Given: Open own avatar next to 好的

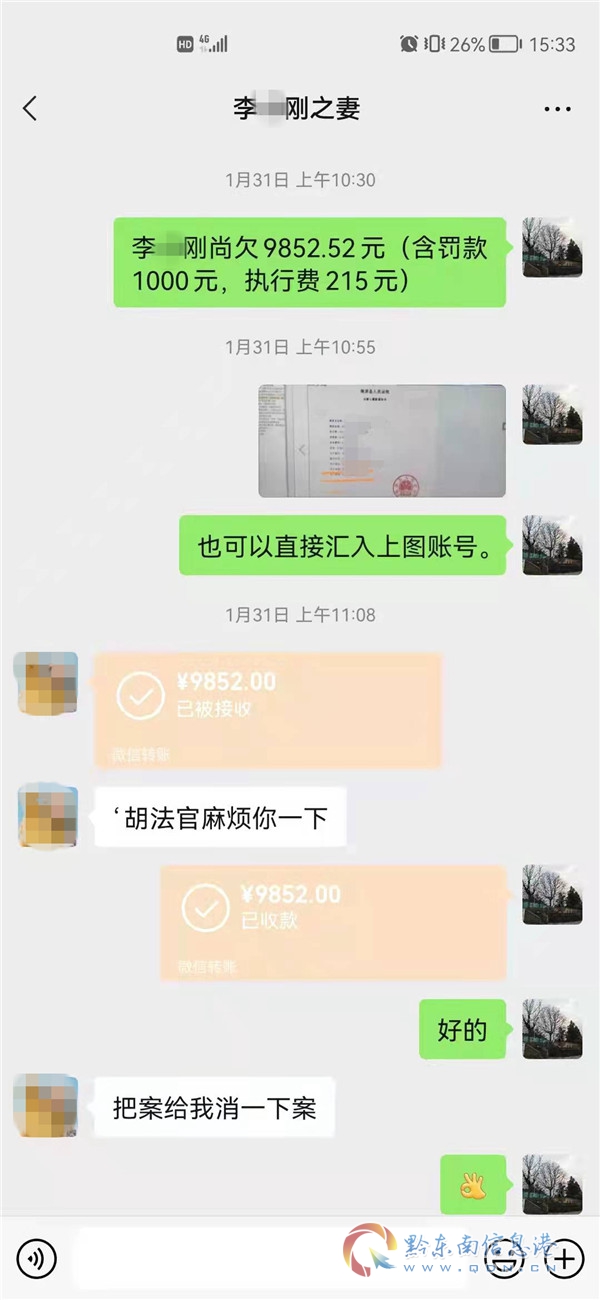Looking at the screenshot, I should (x=552, y=1029).
